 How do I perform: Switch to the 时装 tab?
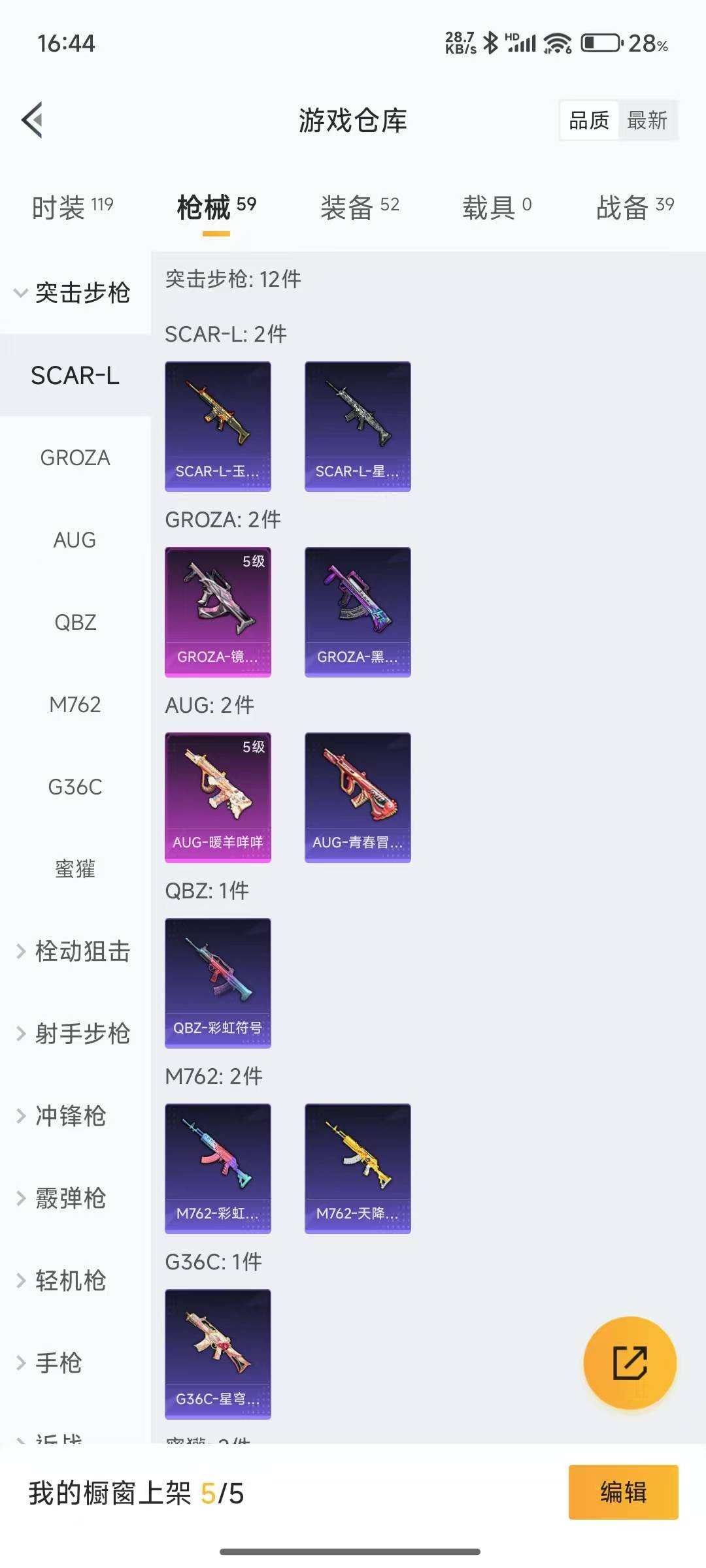(x=72, y=208)
